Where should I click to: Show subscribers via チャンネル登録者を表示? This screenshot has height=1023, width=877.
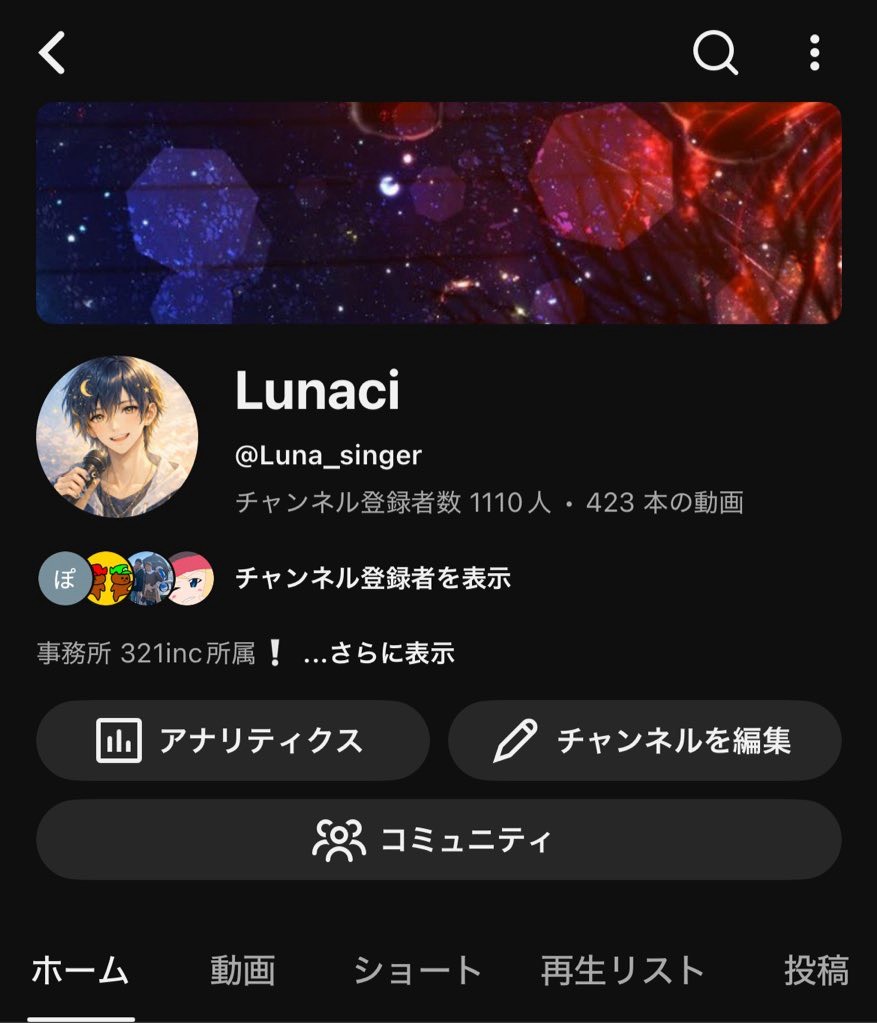[372, 578]
